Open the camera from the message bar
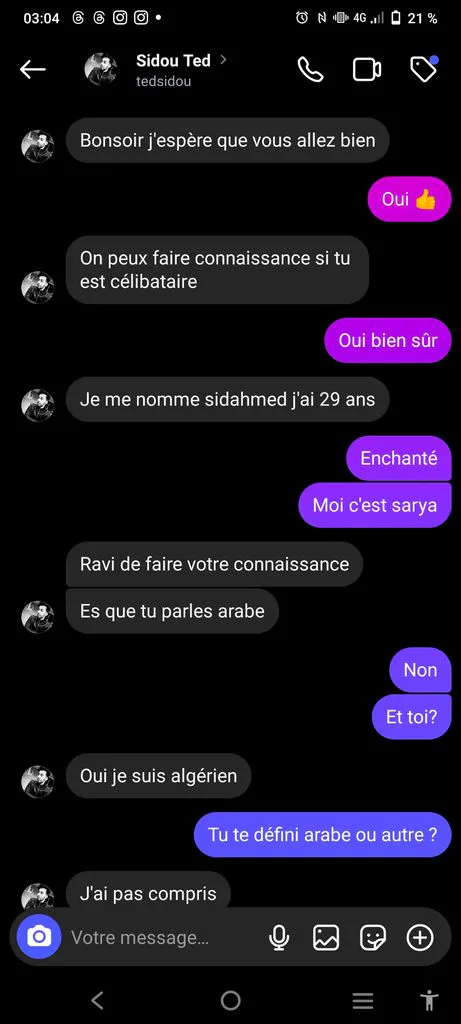 click(x=39, y=938)
